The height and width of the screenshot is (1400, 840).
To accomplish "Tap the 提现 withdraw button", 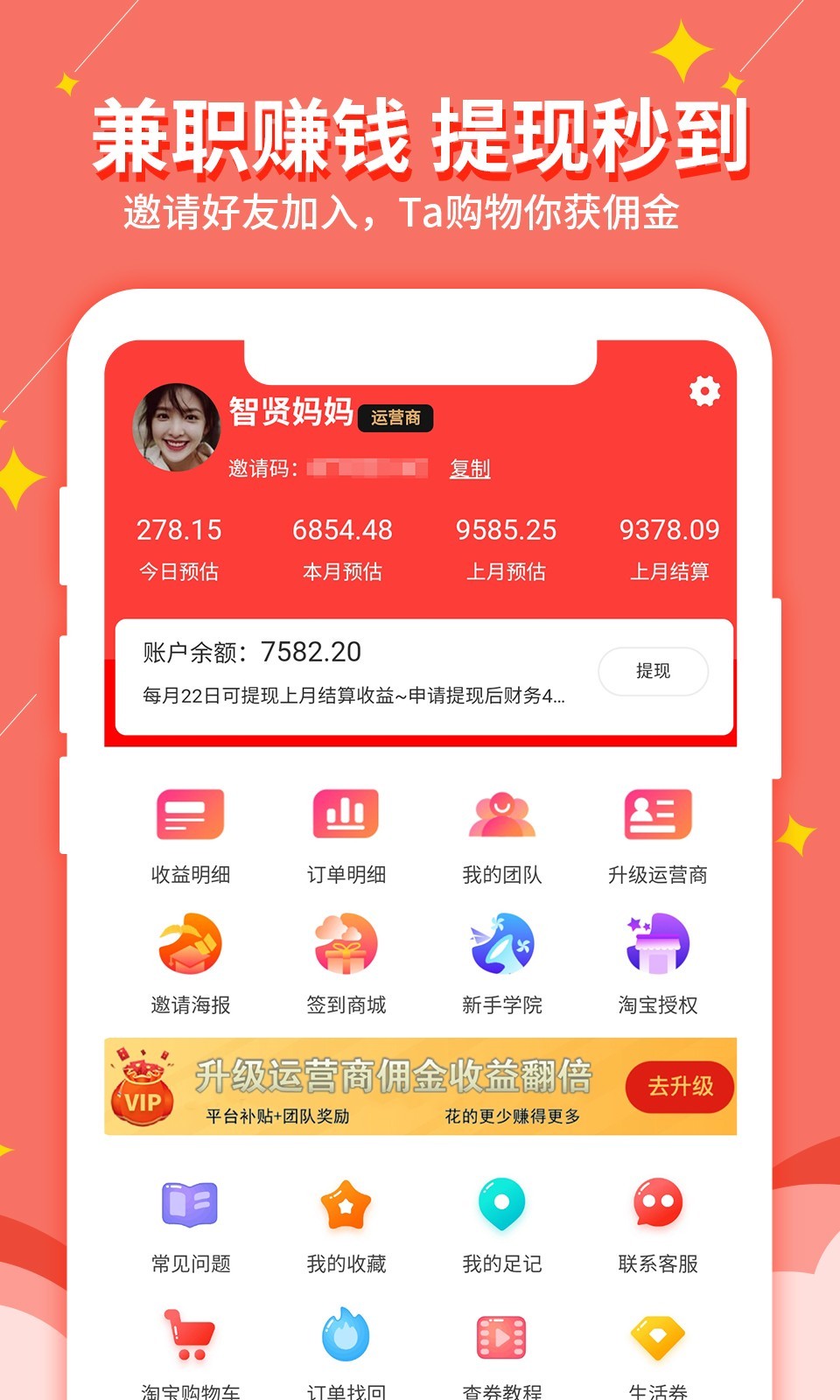I will click(654, 671).
